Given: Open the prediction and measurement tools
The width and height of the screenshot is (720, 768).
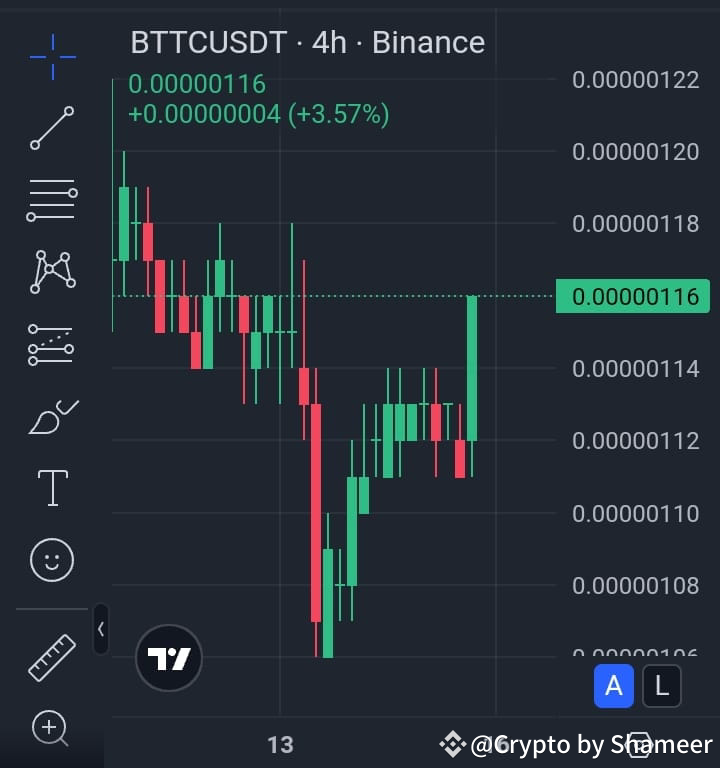Looking at the screenshot, I should coord(51,344).
